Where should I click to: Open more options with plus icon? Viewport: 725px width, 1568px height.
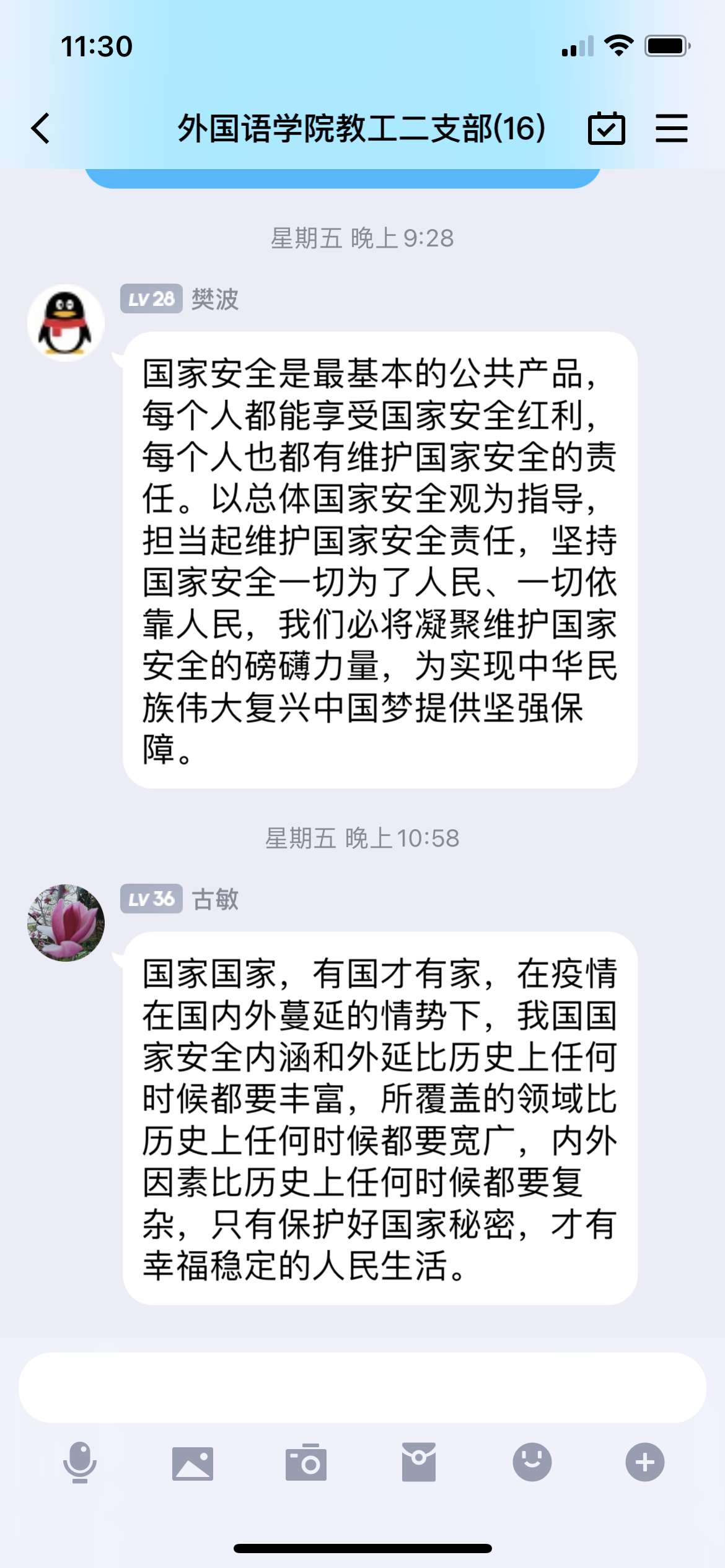[x=644, y=1462]
